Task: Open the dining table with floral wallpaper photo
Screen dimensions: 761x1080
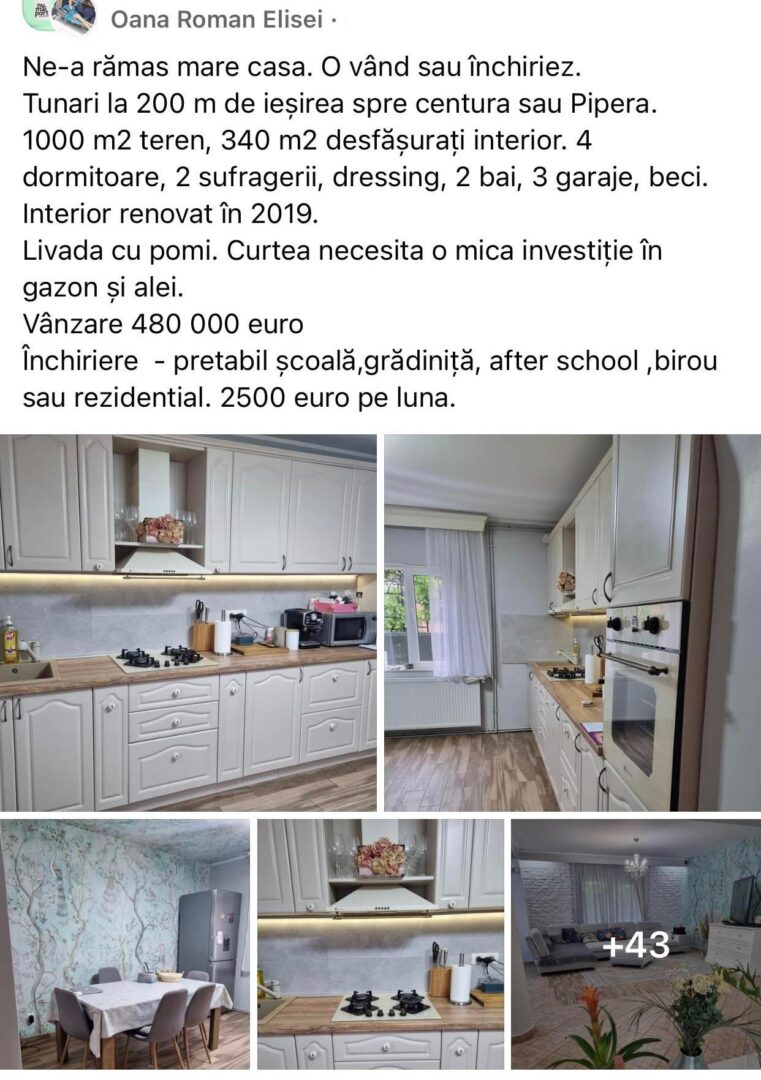Action: (125, 944)
